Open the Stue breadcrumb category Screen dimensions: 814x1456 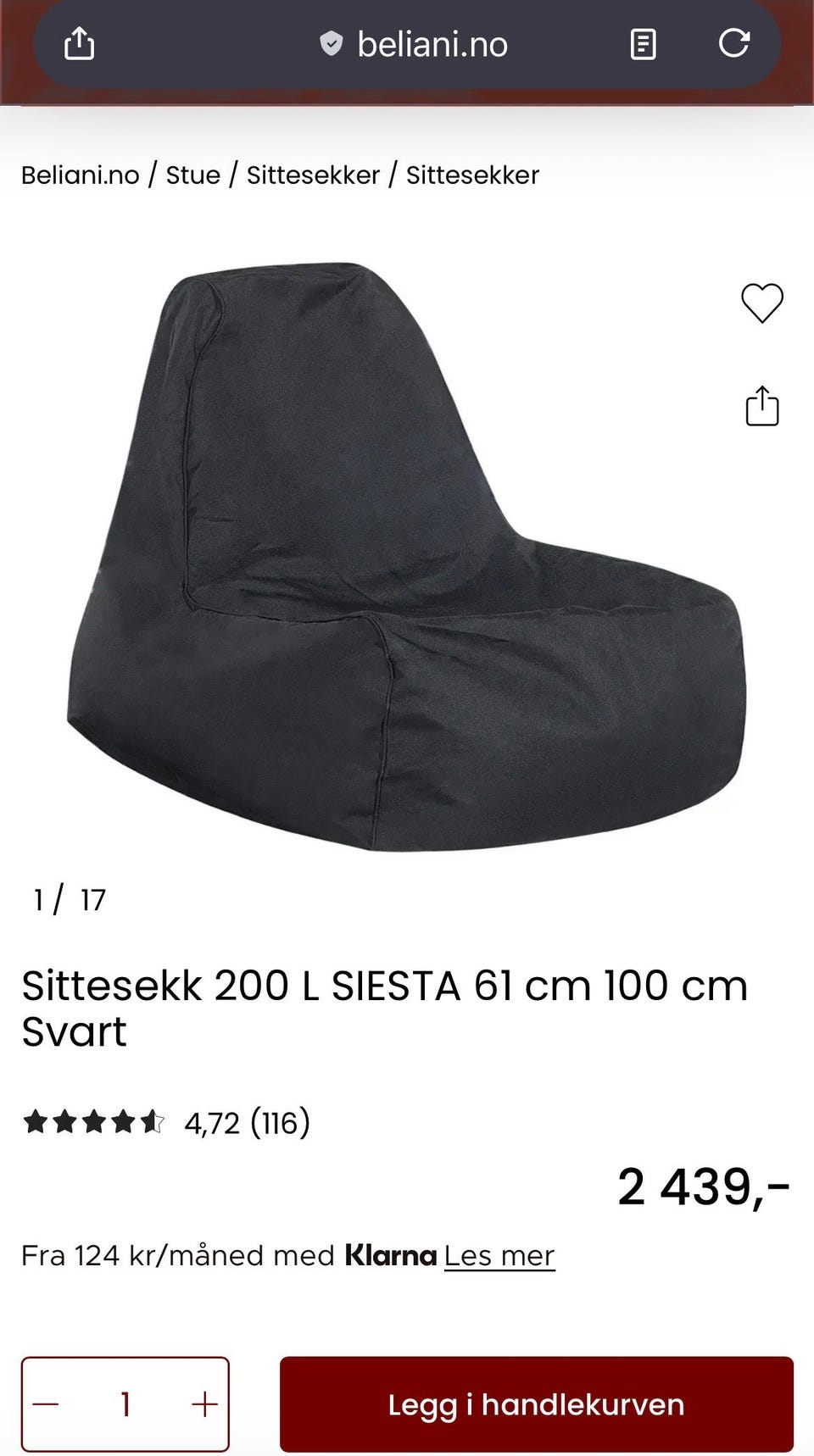[192, 175]
